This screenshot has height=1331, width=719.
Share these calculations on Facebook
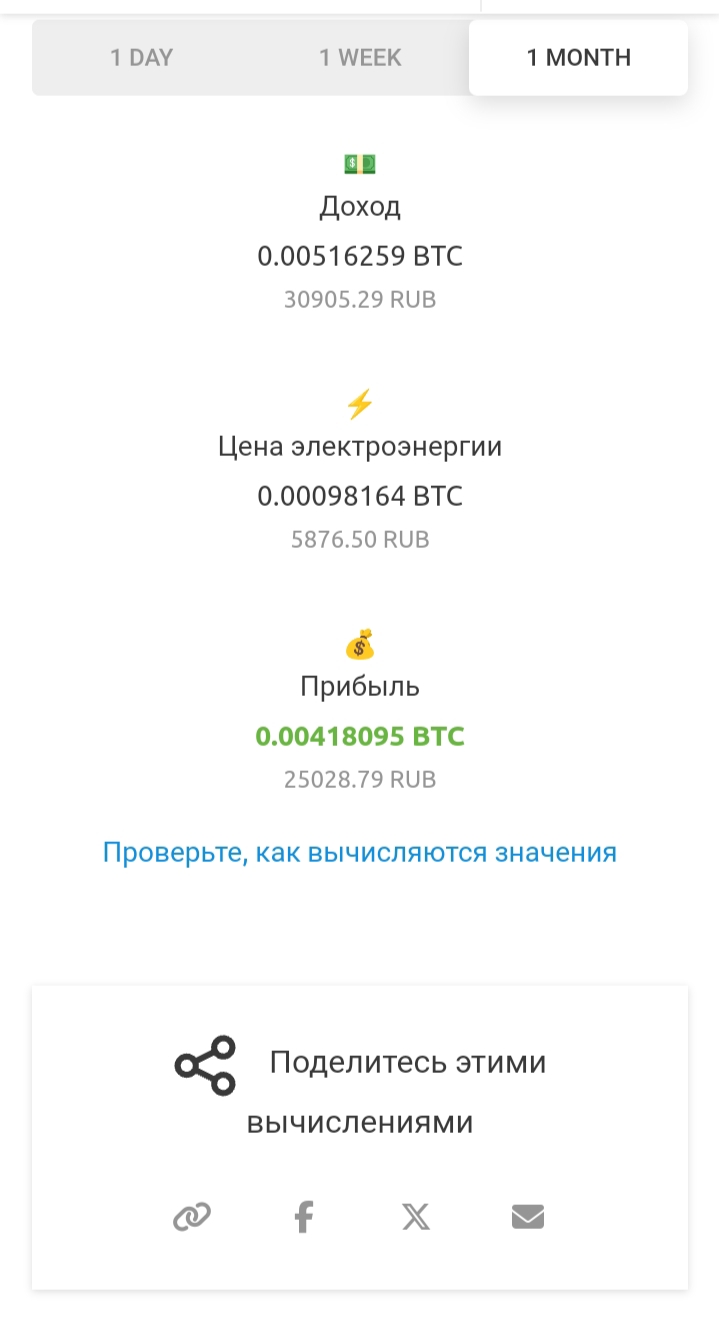click(304, 1217)
